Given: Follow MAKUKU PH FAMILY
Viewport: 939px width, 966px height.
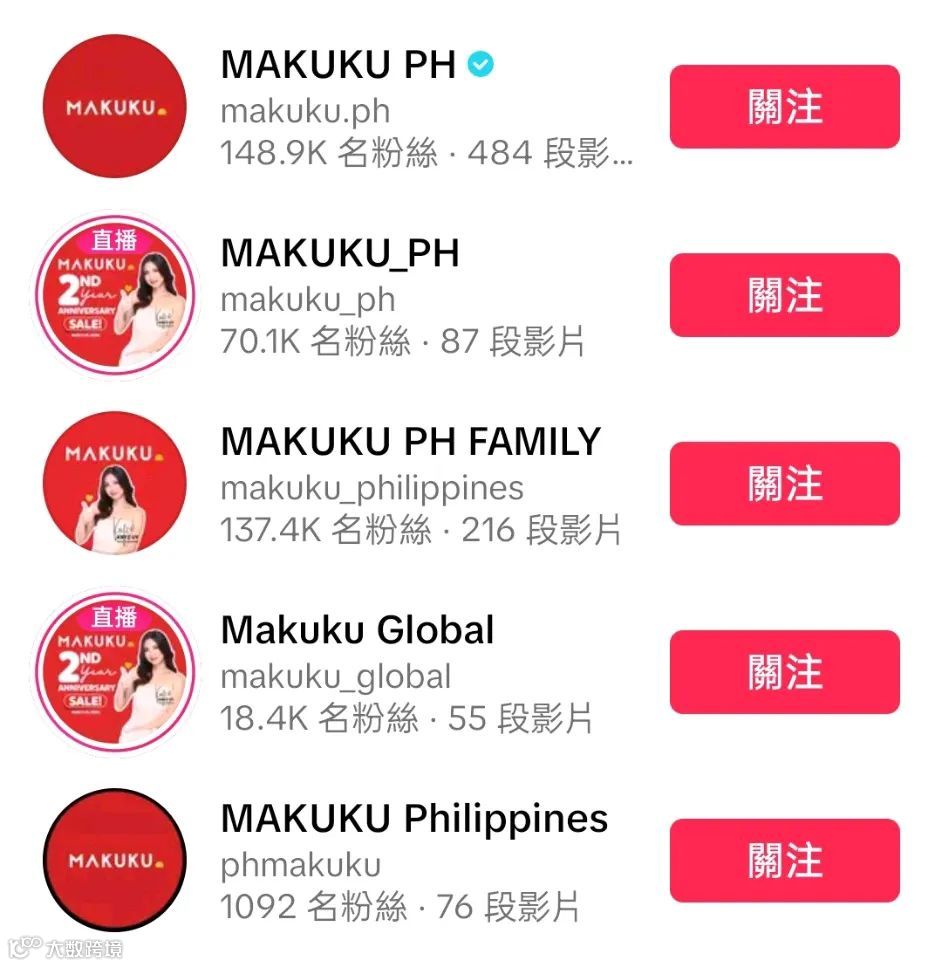Looking at the screenshot, I should coord(784,484).
